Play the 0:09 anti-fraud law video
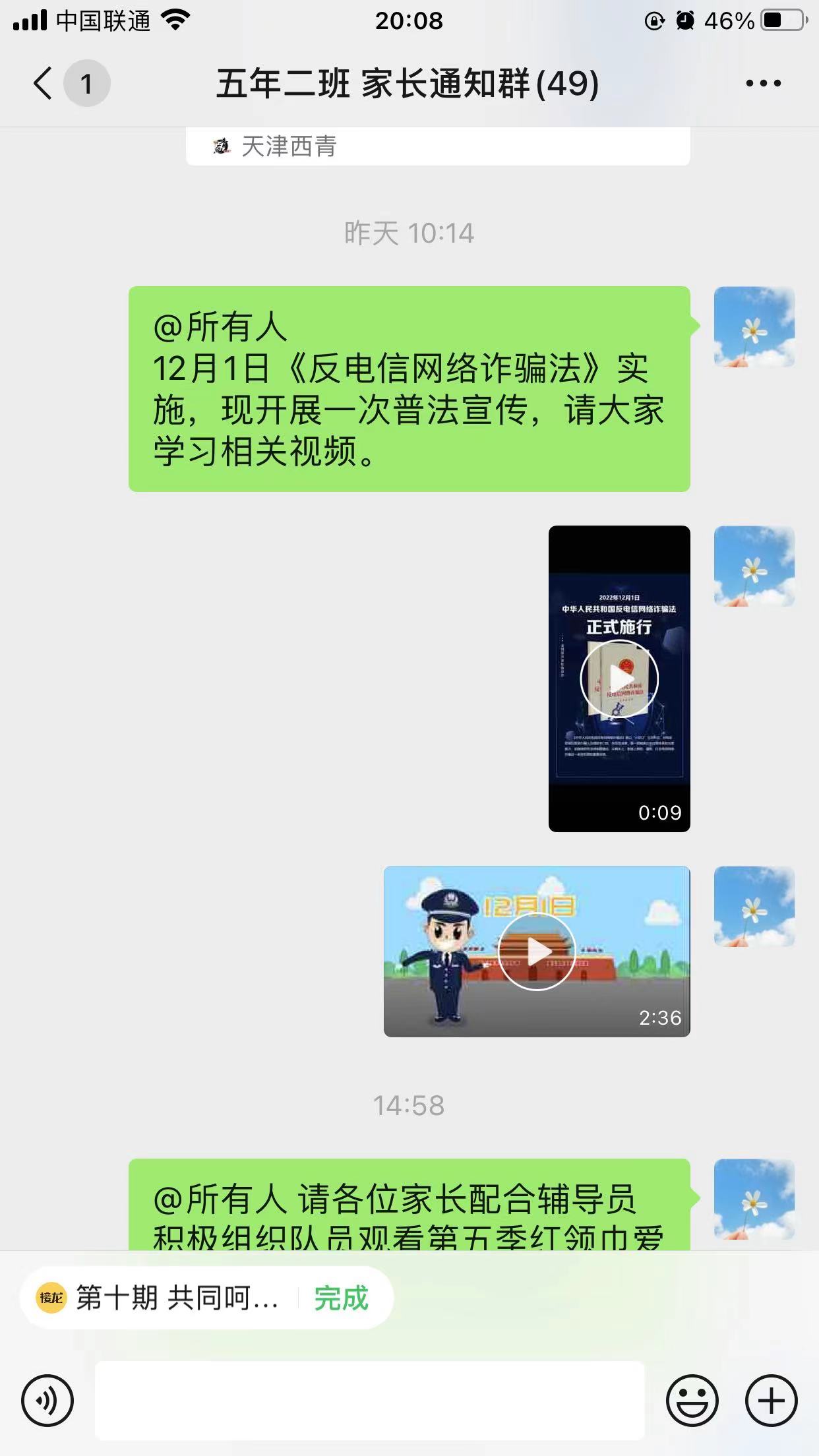This screenshot has width=819, height=1456. pyautogui.click(x=619, y=678)
